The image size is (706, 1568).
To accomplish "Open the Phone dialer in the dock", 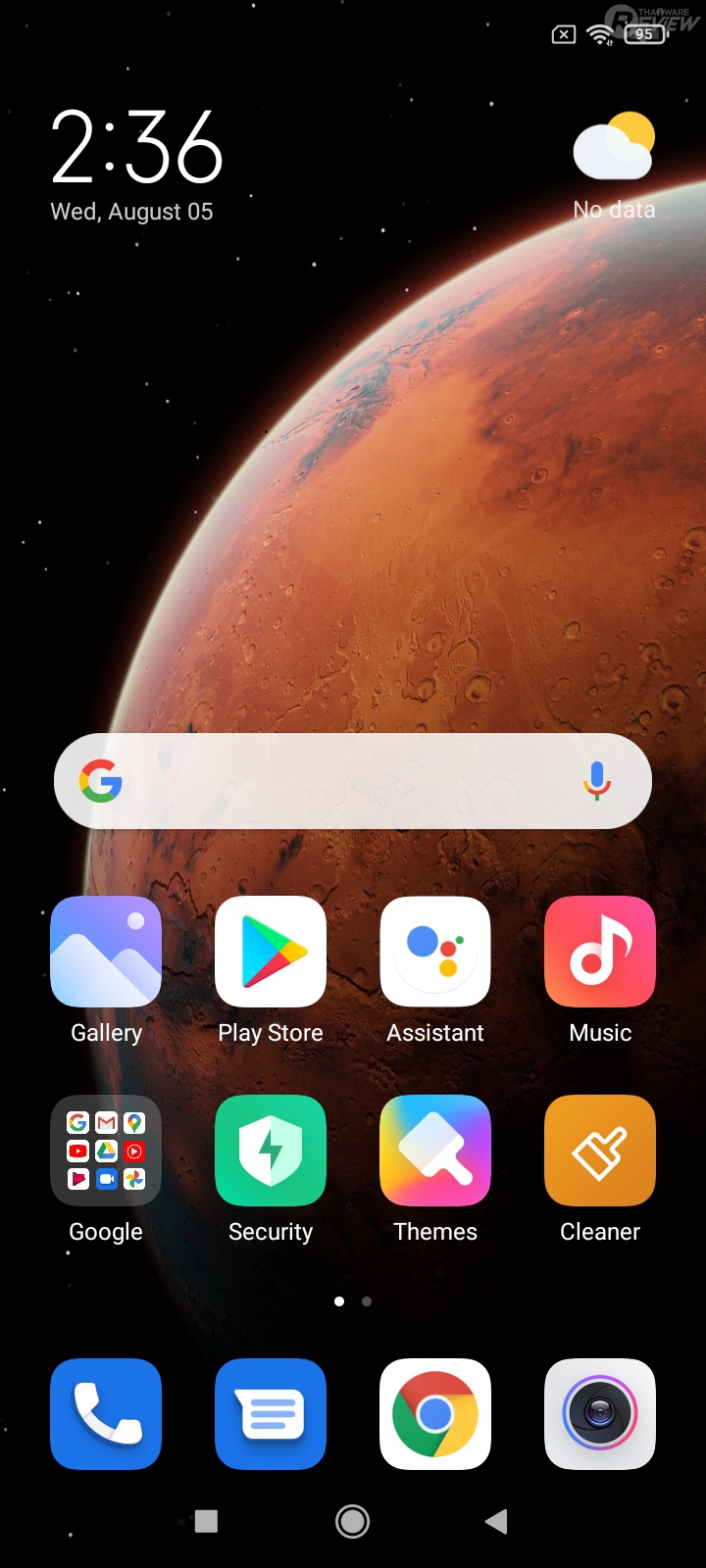I will (x=106, y=1414).
